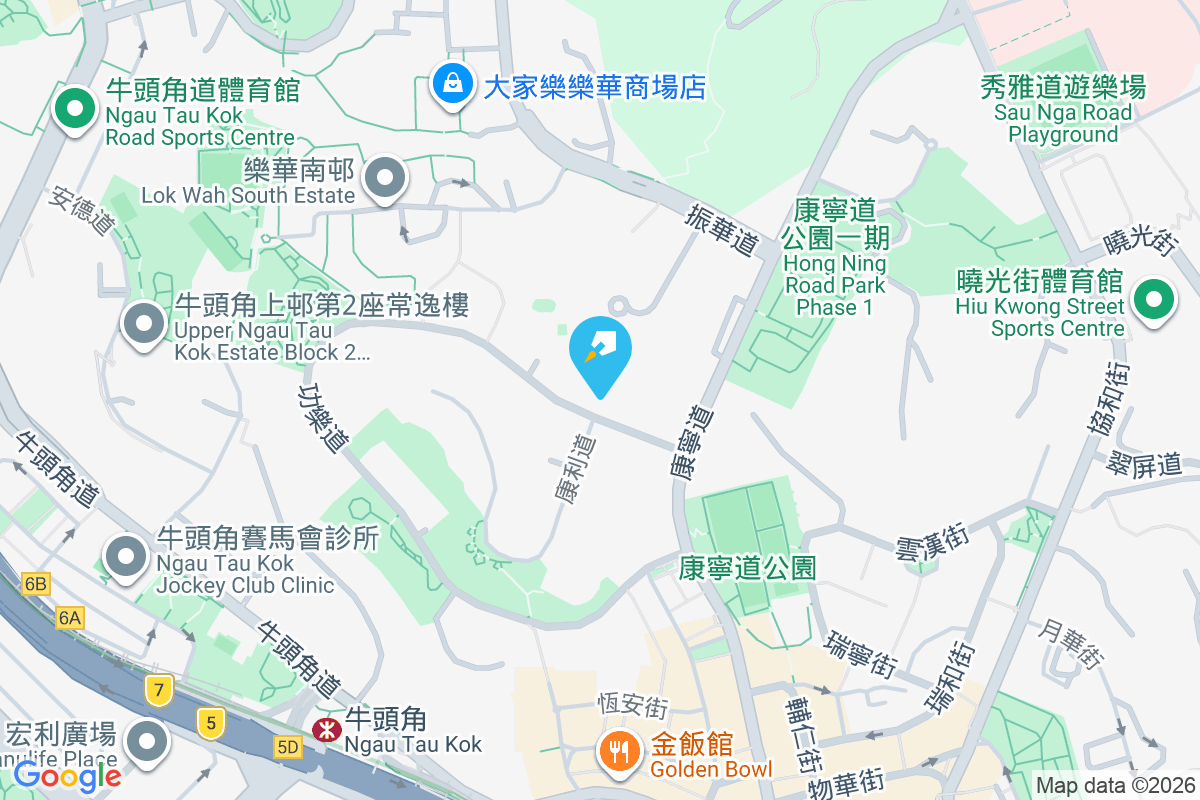Tap Ngau Tau Kok Jockey Club Clinic marker

126,555
